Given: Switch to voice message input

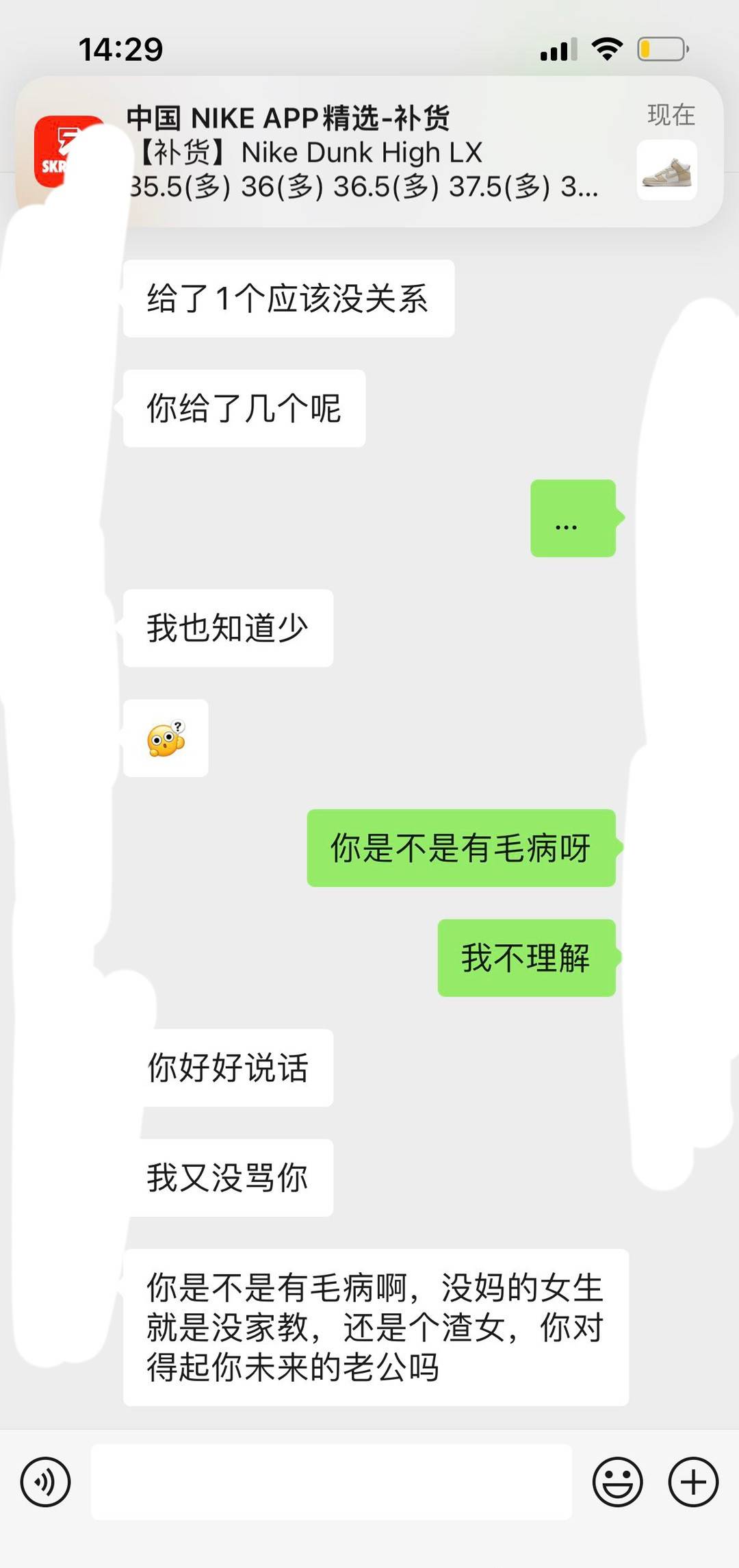Looking at the screenshot, I should (45, 1482).
